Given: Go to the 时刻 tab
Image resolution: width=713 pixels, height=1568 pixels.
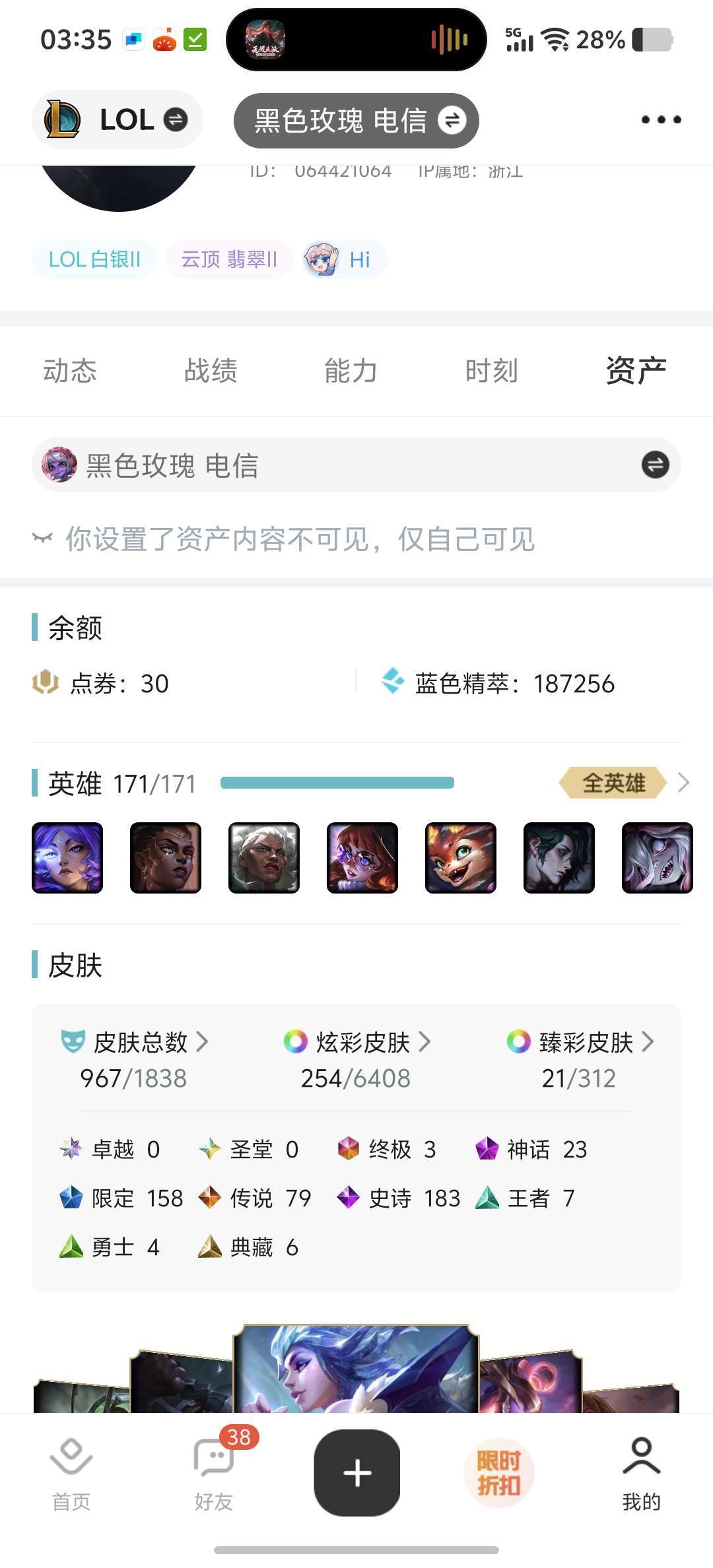Looking at the screenshot, I should click(x=491, y=371).
